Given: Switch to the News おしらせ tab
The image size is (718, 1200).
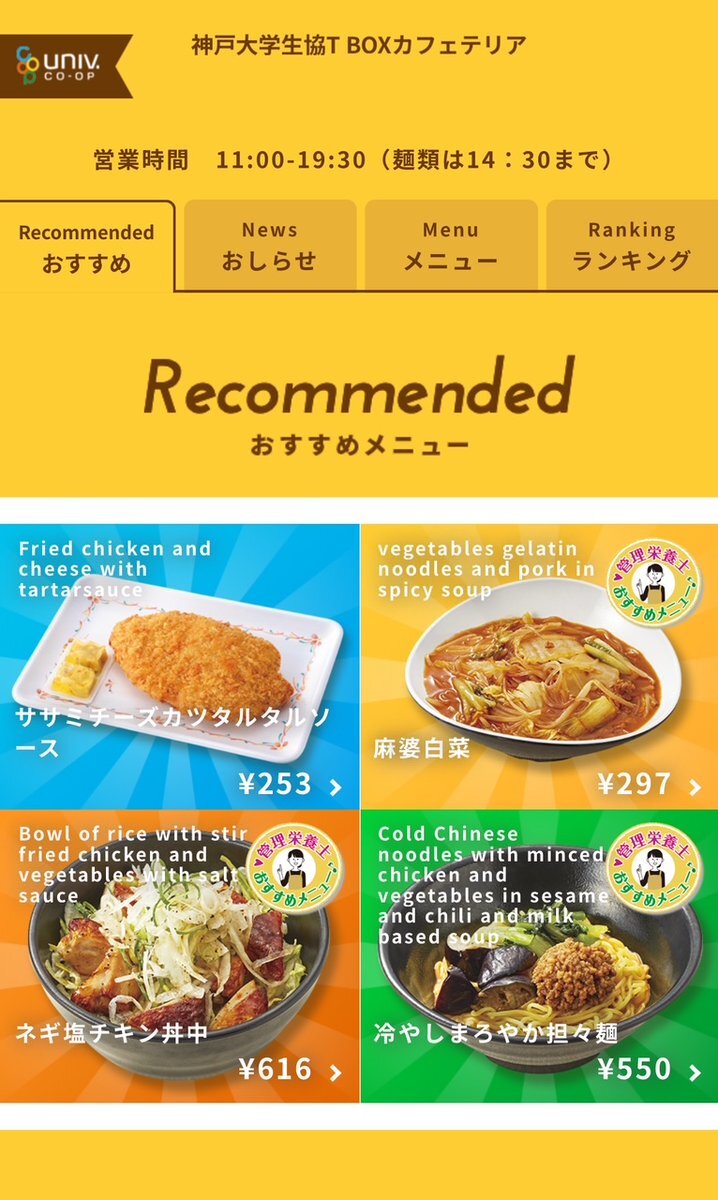Looking at the screenshot, I should 269,246.
